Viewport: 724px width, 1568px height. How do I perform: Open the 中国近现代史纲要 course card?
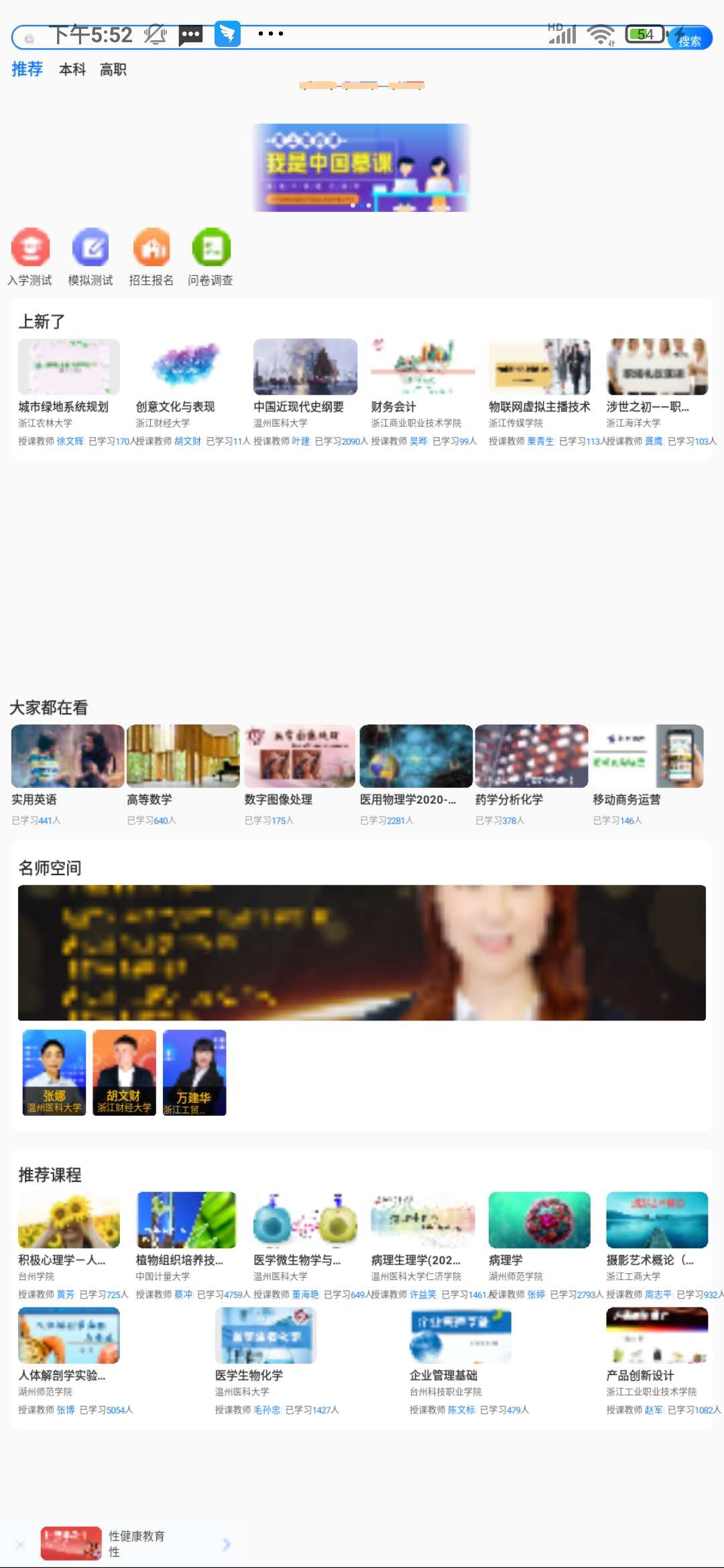305,375
